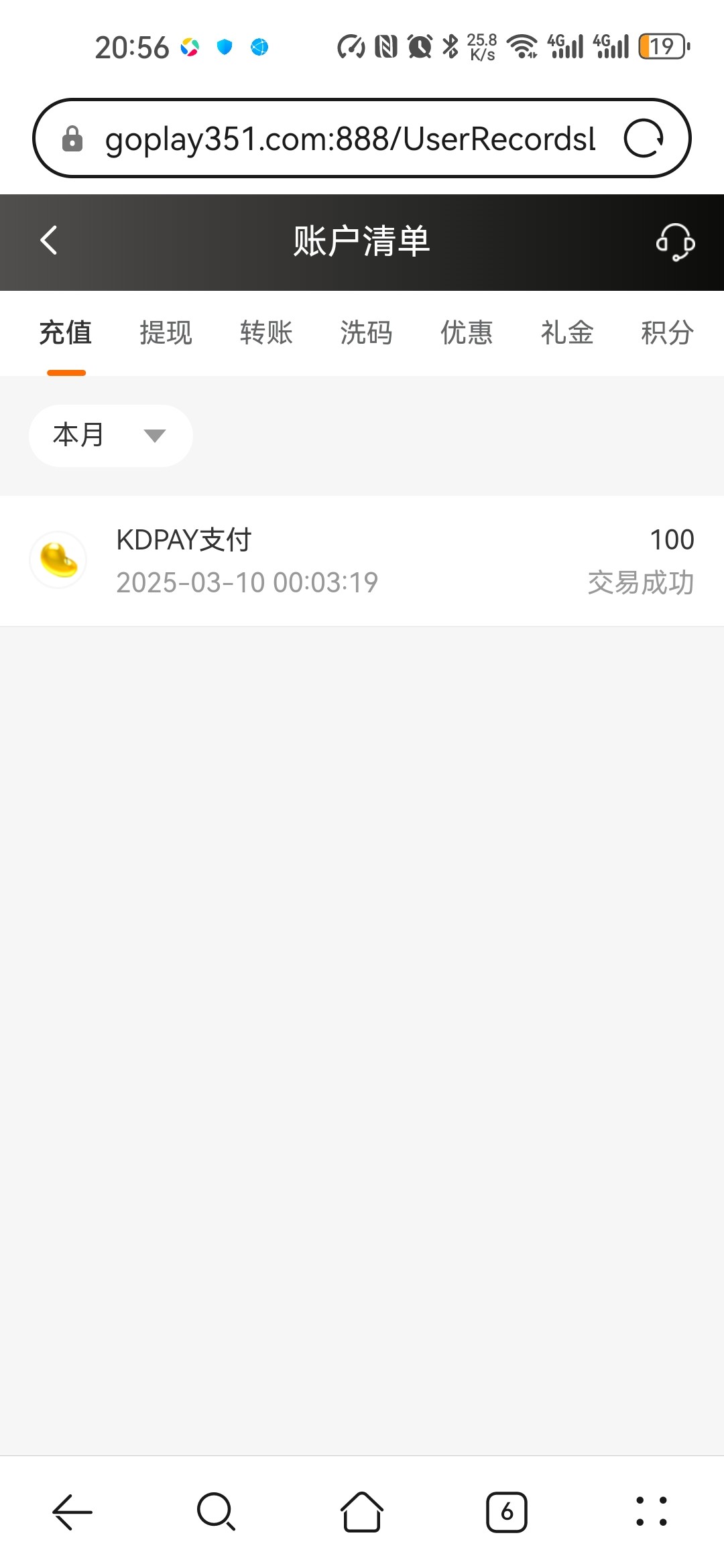Switch to the 礼金 tab
Viewport: 724px width, 1568px height.
(567, 333)
